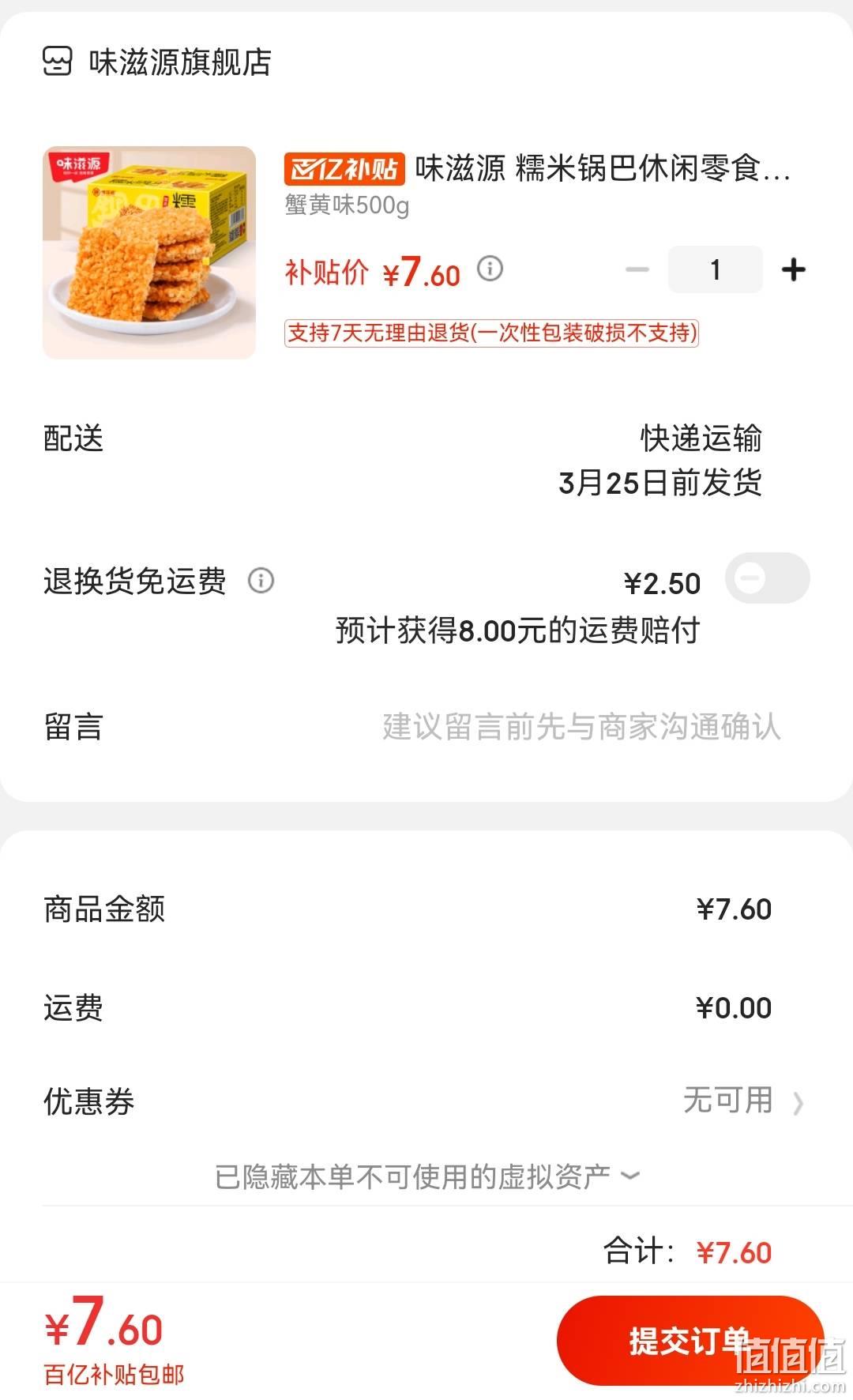Tap the info icon beside 补贴价 ¥7.60
This screenshot has height=1400, width=853.
[490, 269]
